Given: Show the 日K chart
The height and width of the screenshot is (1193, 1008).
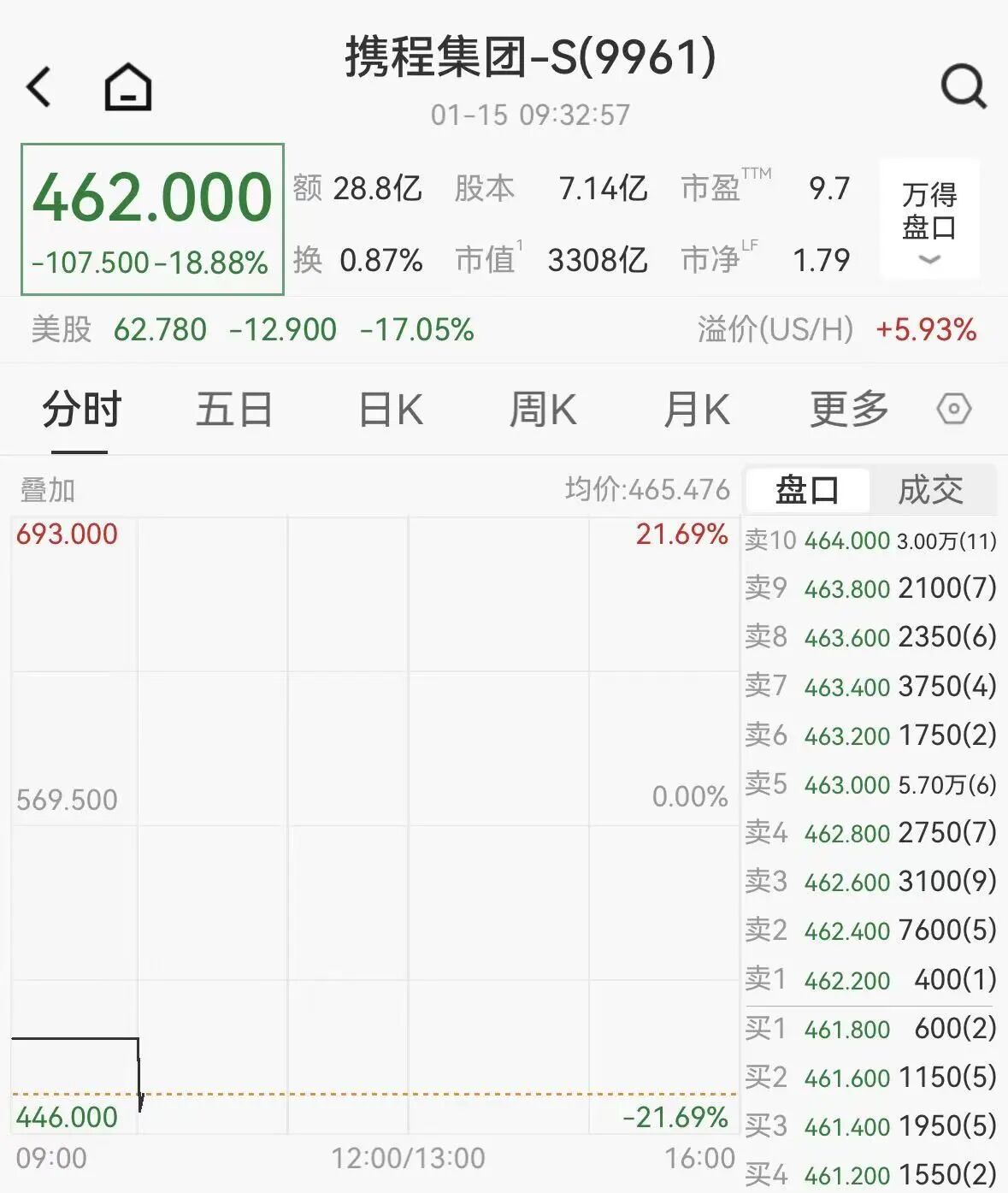Looking at the screenshot, I should (x=390, y=410).
